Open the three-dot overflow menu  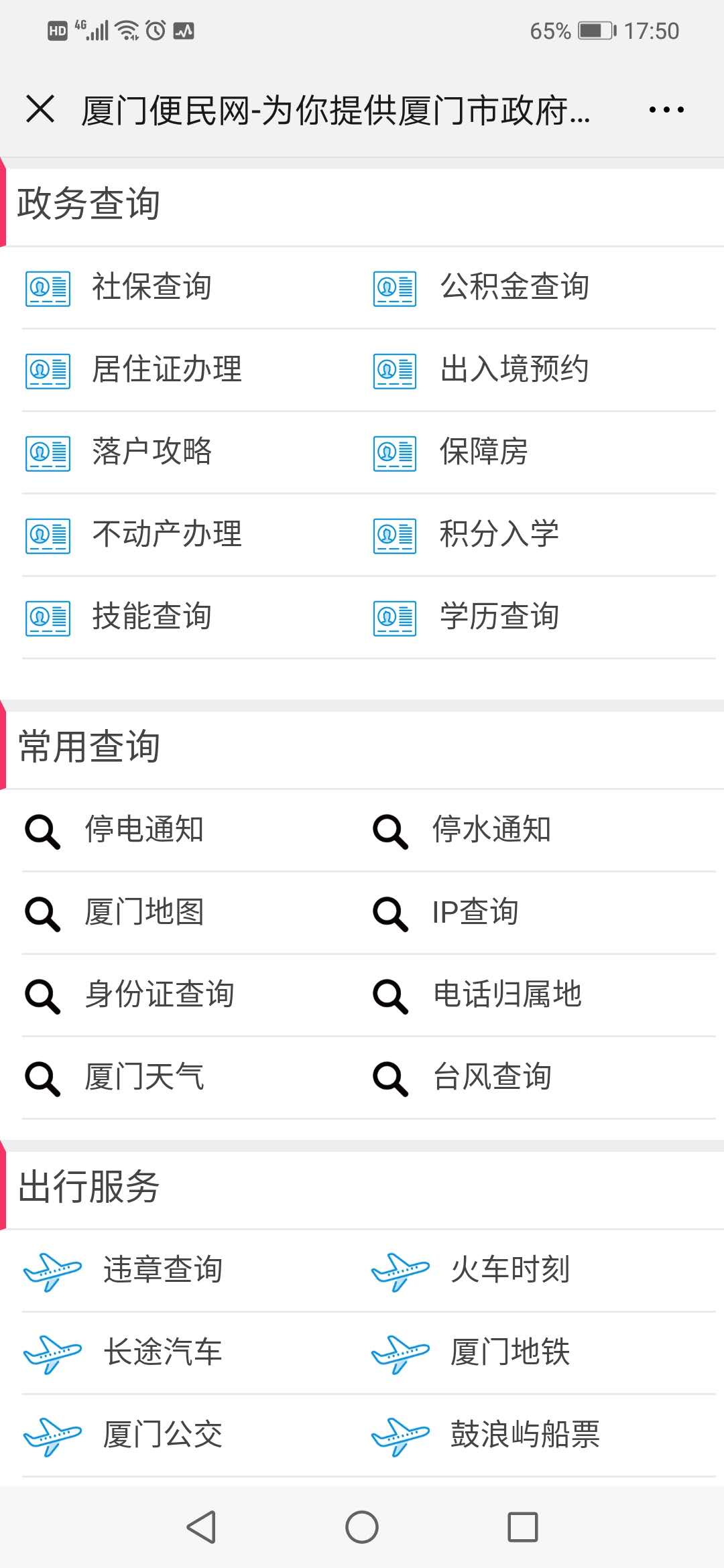[666, 109]
